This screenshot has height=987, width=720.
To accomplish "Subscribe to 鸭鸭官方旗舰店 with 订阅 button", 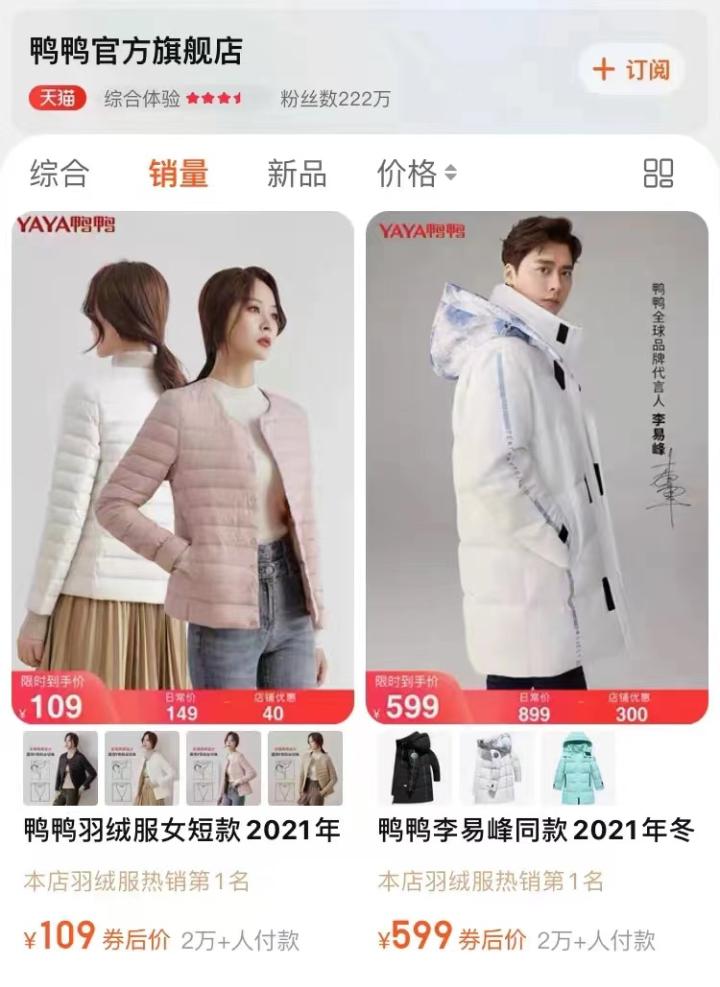I will pos(632,70).
